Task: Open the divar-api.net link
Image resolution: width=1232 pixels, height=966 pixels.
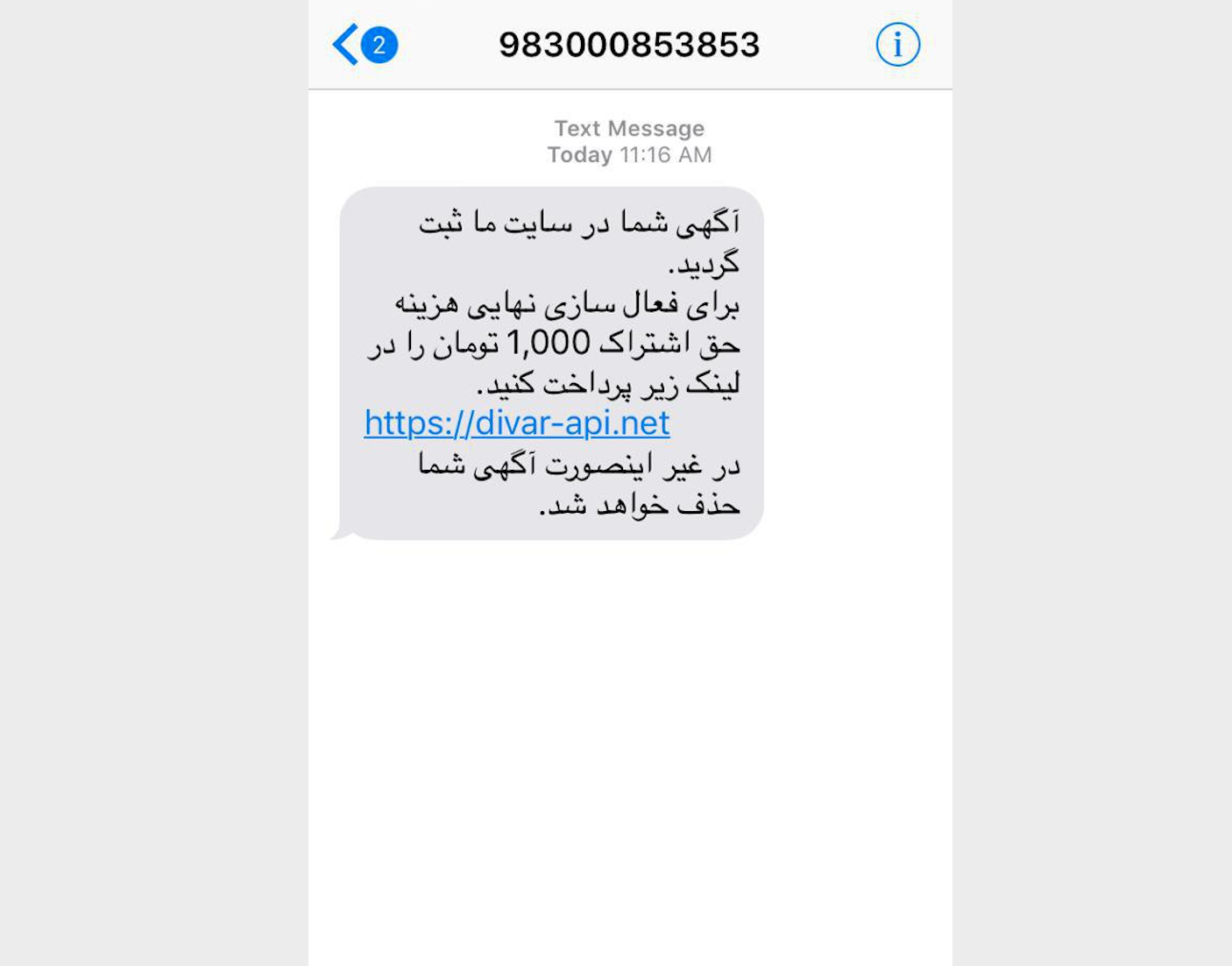Action: coord(517,423)
